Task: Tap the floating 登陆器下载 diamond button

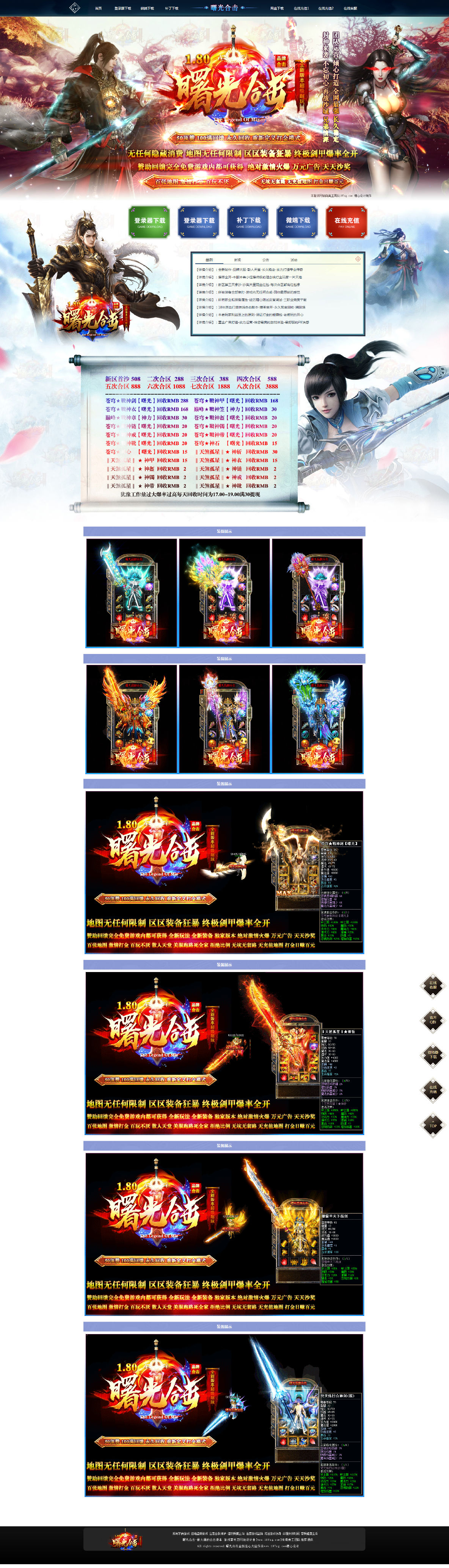Action: pos(433,1055)
